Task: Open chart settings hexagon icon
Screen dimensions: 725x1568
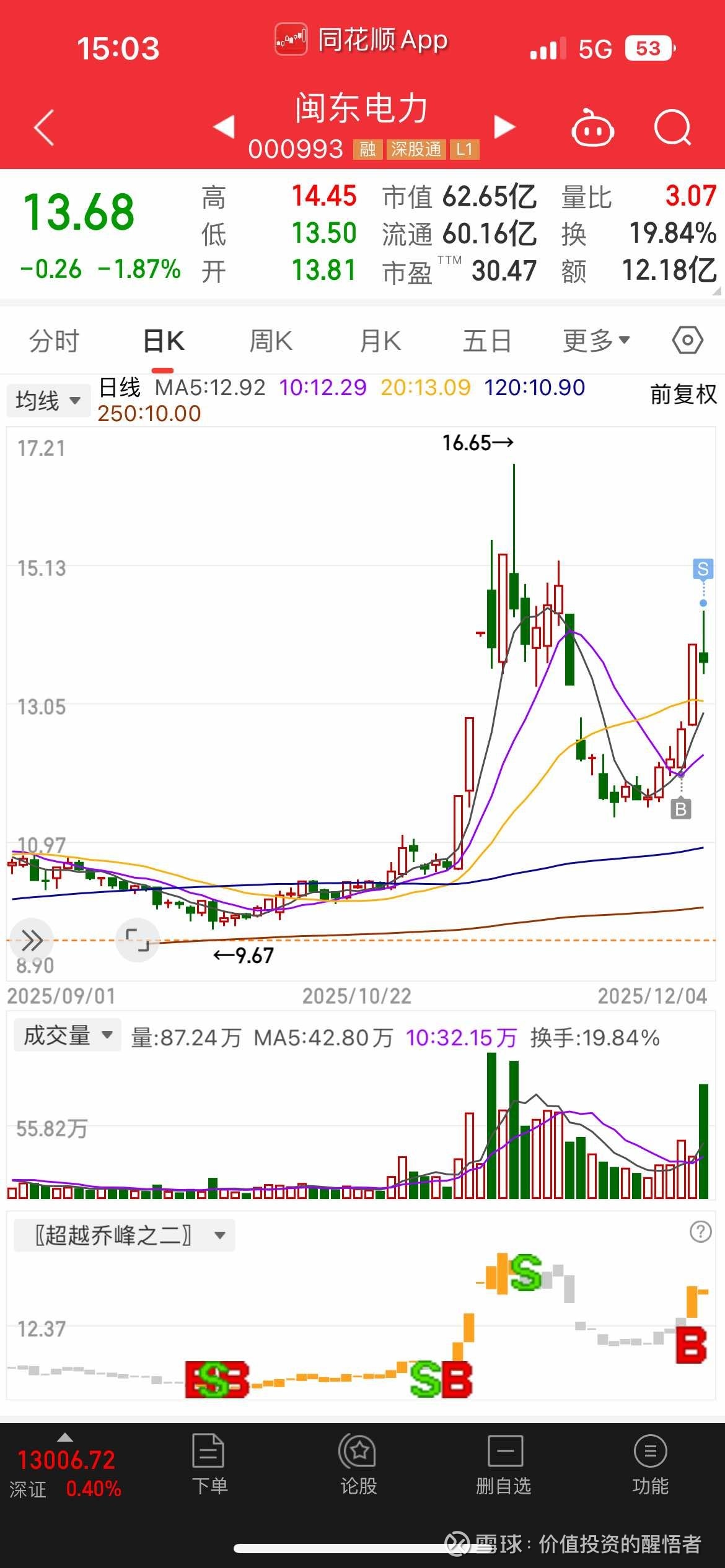Action: point(687,341)
